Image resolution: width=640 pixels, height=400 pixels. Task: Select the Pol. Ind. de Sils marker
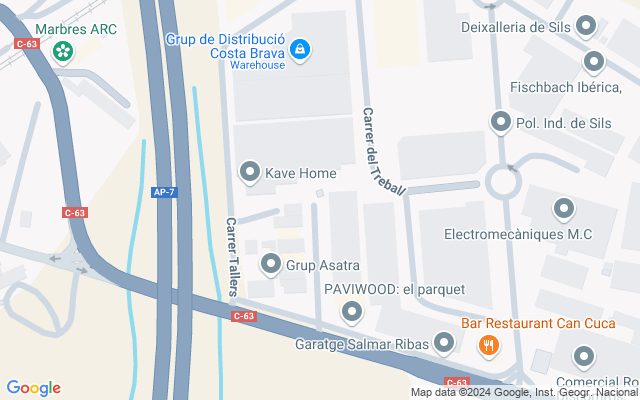[x=501, y=122]
